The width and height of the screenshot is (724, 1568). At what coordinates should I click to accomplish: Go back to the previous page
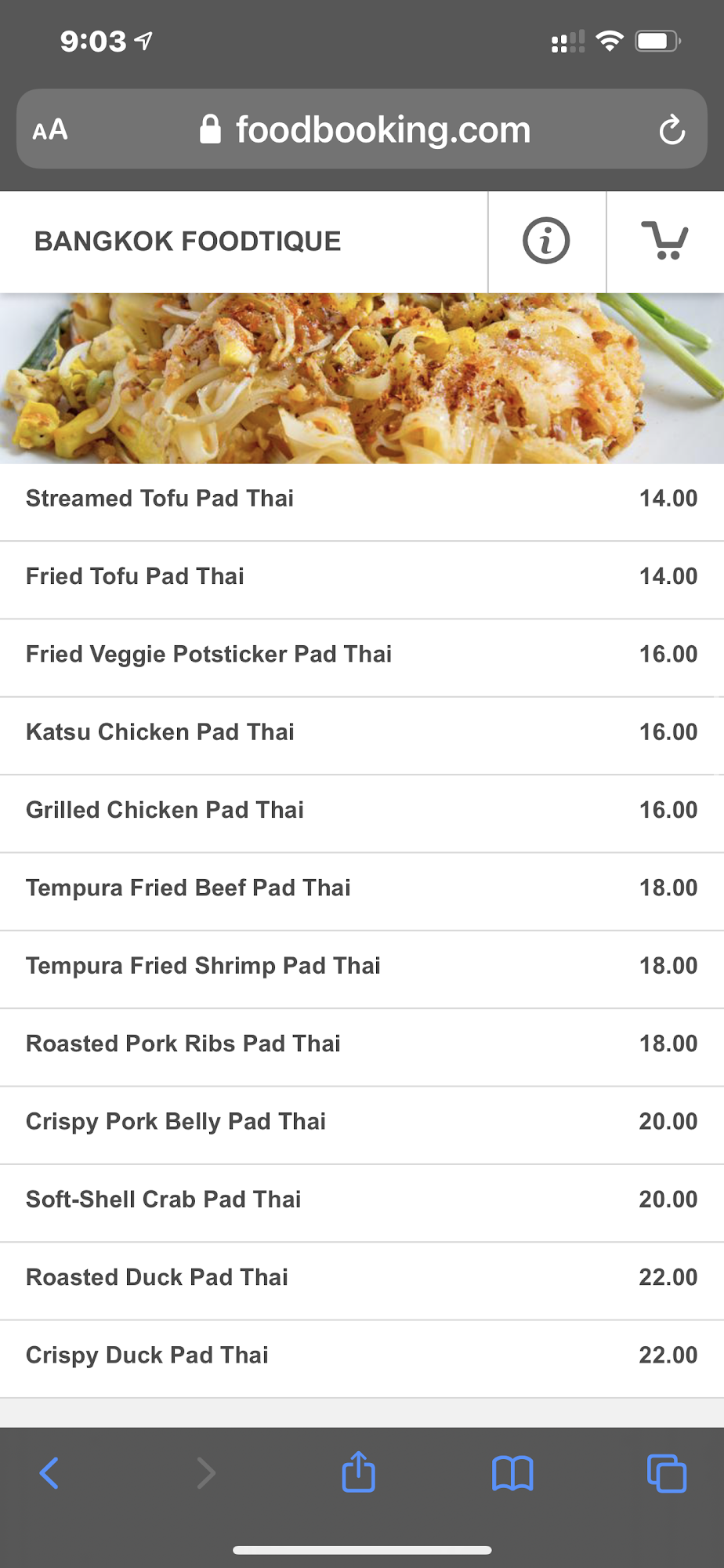pos(49,1473)
